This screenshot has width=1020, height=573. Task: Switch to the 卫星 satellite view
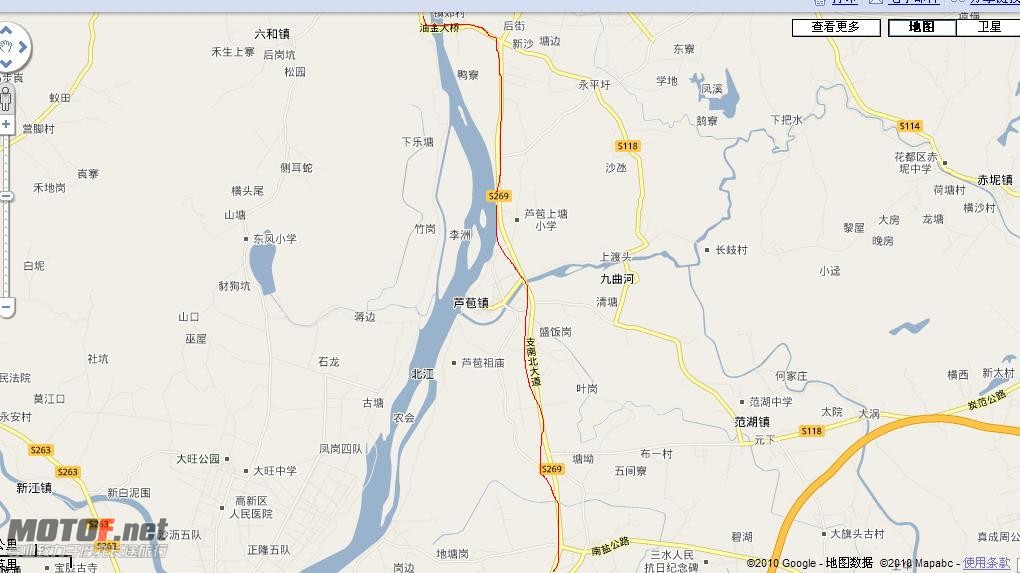point(989,27)
